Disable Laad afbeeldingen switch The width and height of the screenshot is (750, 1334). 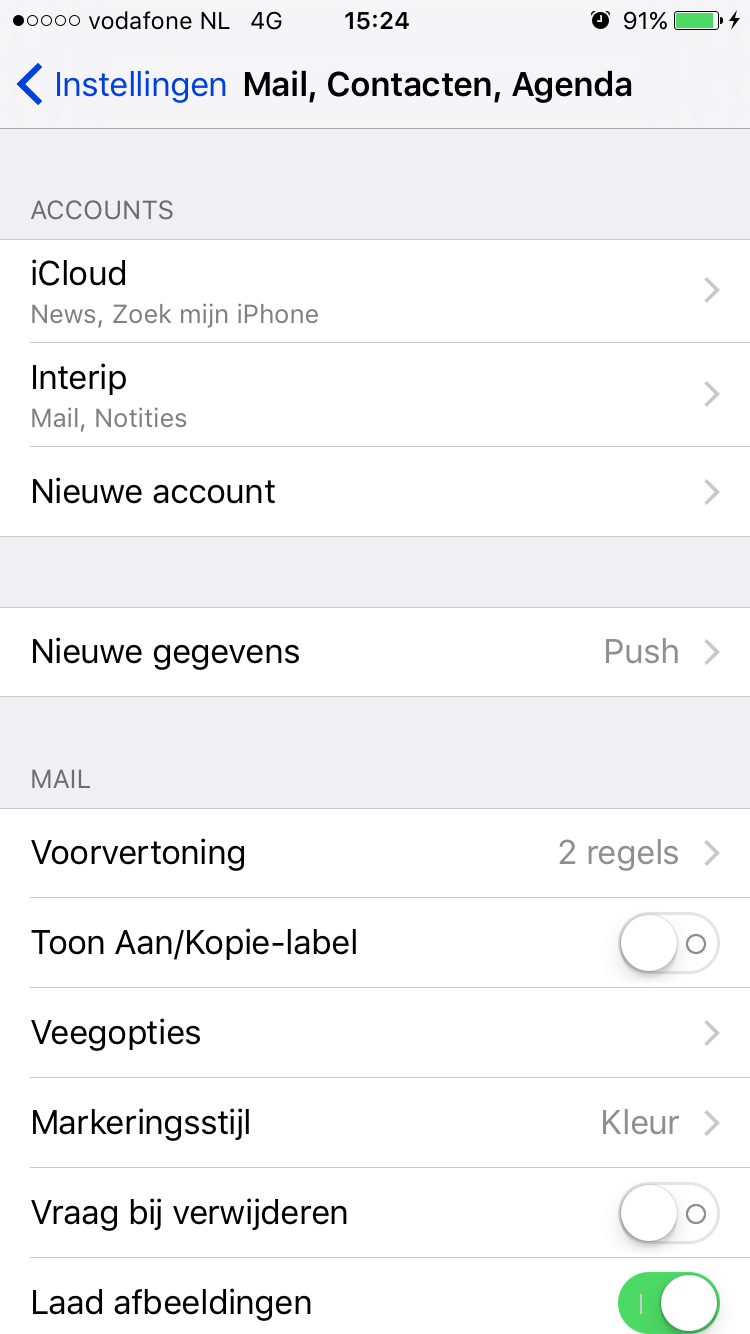(669, 1303)
